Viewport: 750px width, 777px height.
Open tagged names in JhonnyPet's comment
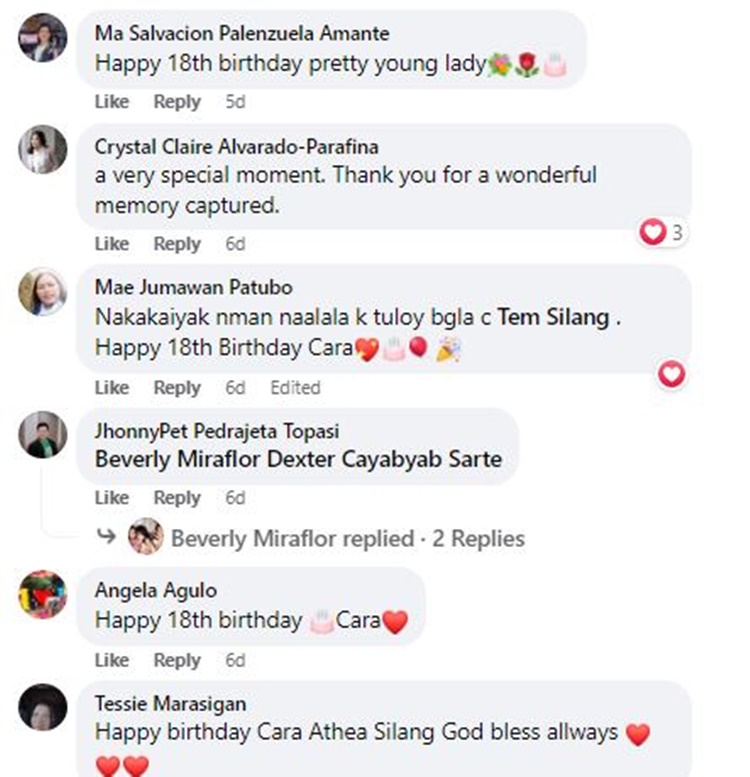tap(298, 460)
